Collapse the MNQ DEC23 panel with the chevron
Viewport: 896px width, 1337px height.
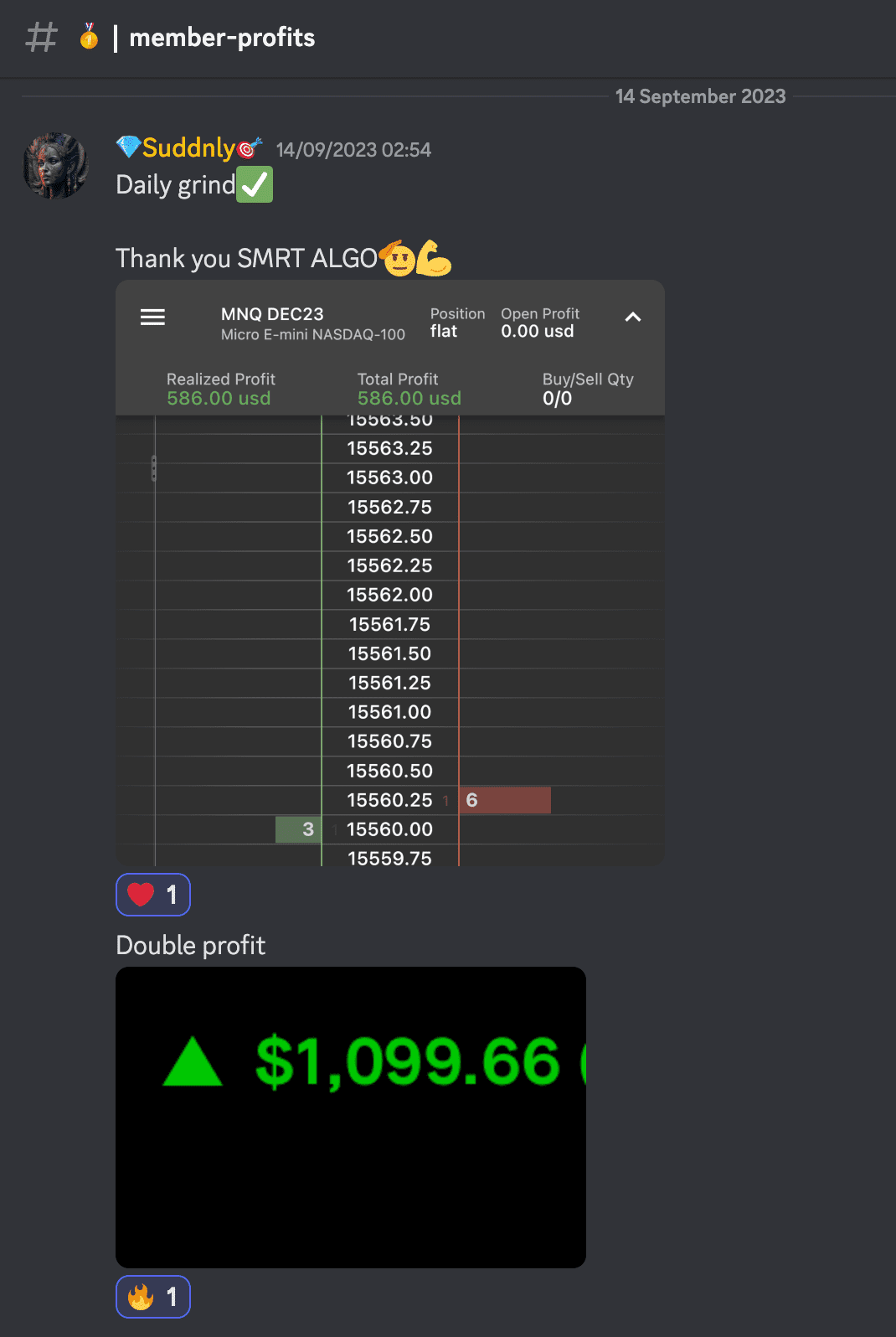coord(633,317)
